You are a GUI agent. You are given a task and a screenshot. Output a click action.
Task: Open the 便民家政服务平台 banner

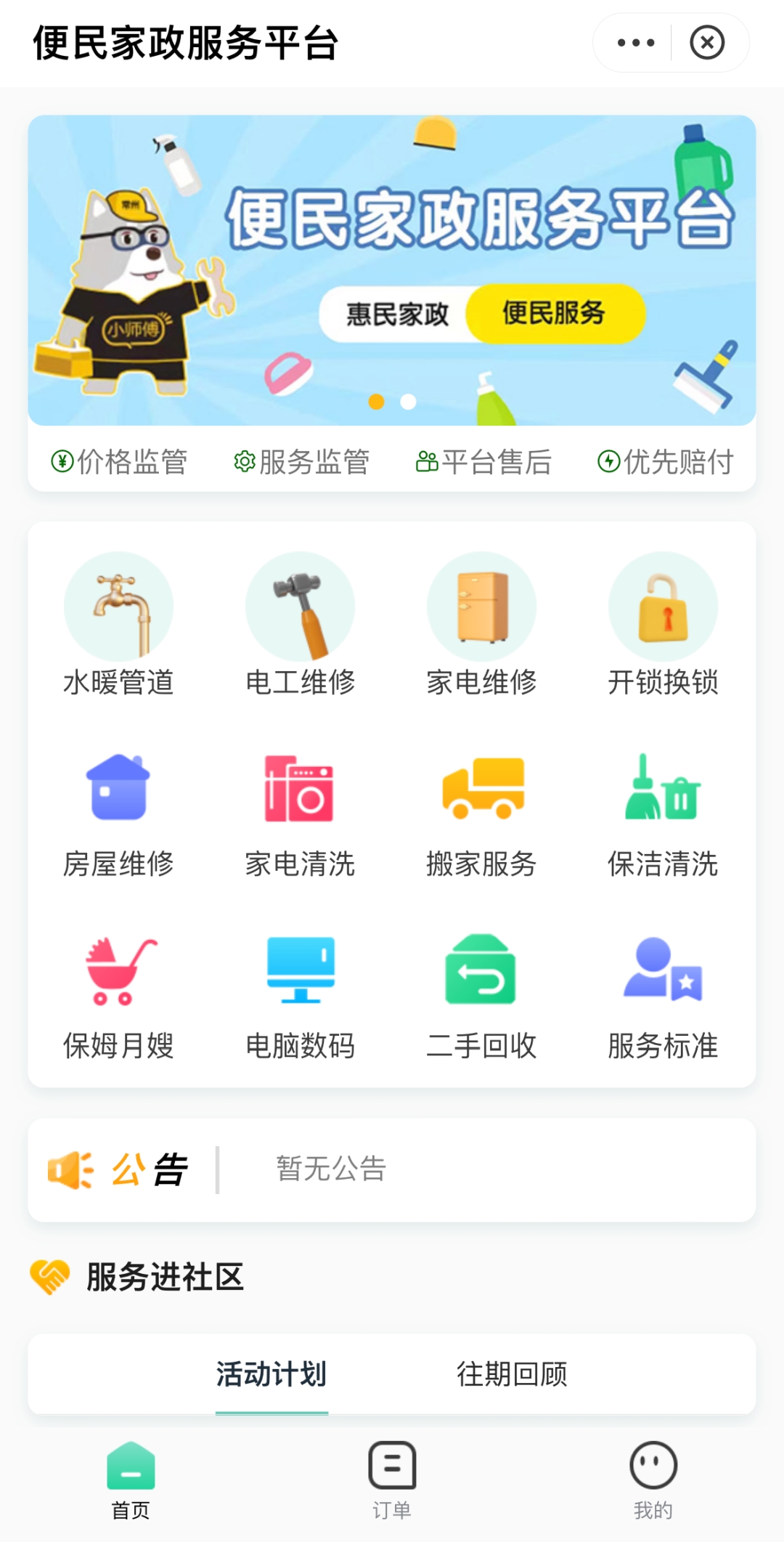pos(392,269)
